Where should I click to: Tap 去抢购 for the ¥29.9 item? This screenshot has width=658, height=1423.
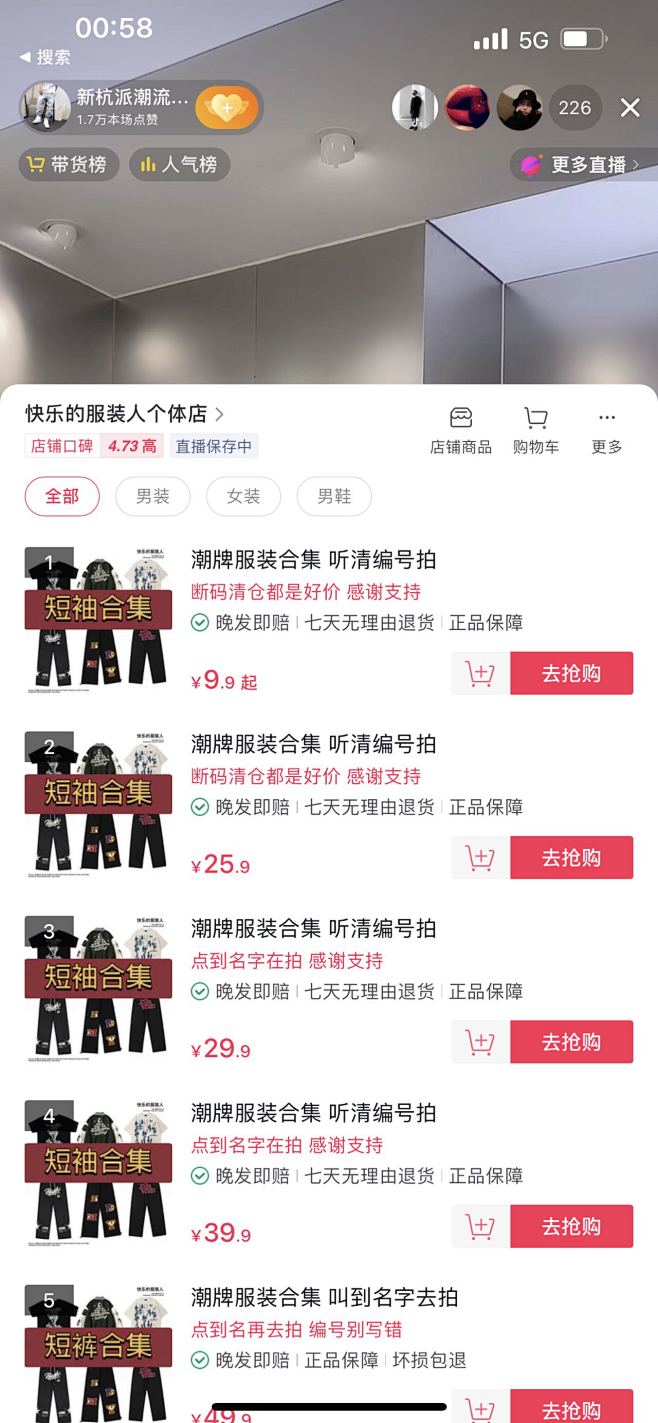571,1042
